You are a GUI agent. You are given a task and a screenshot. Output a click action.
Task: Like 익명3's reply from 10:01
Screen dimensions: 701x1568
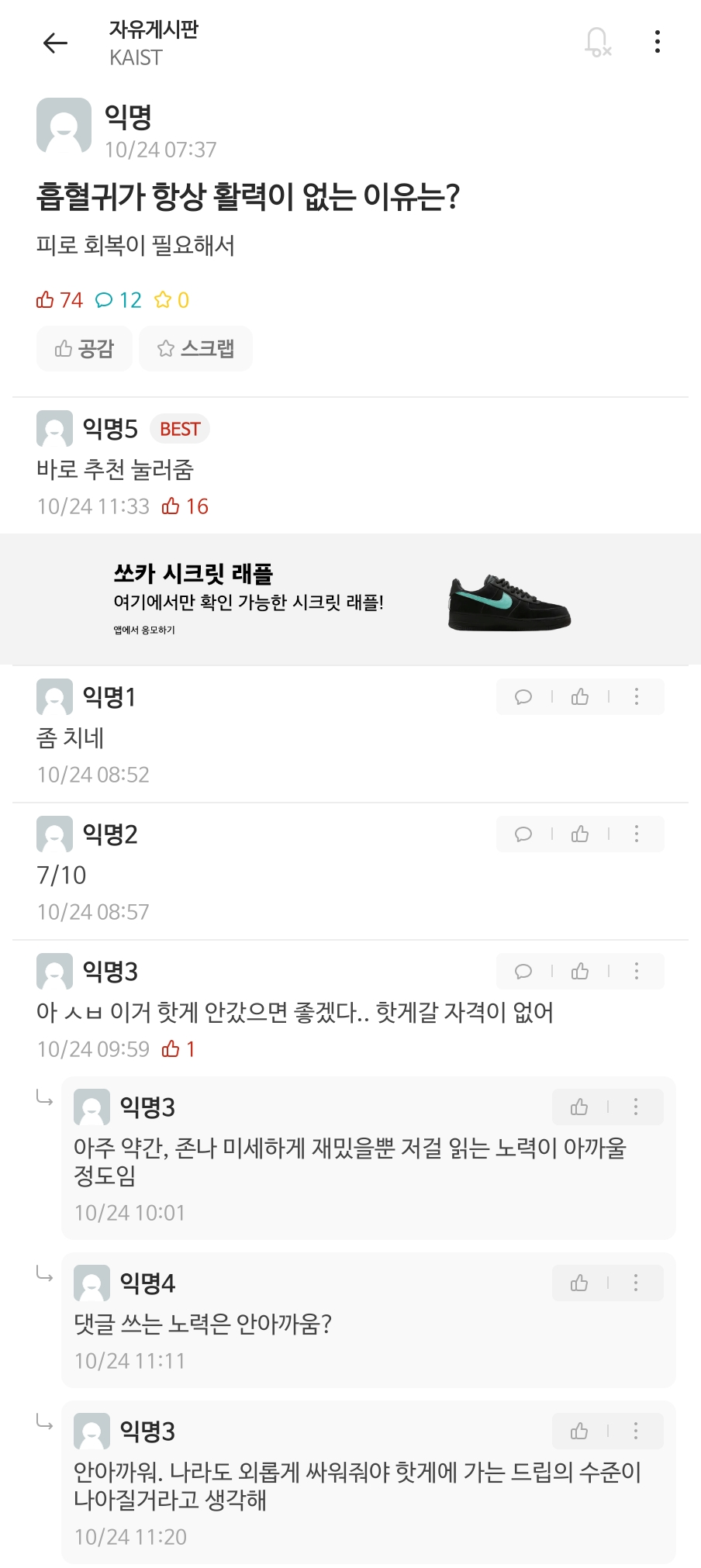tap(579, 1107)
